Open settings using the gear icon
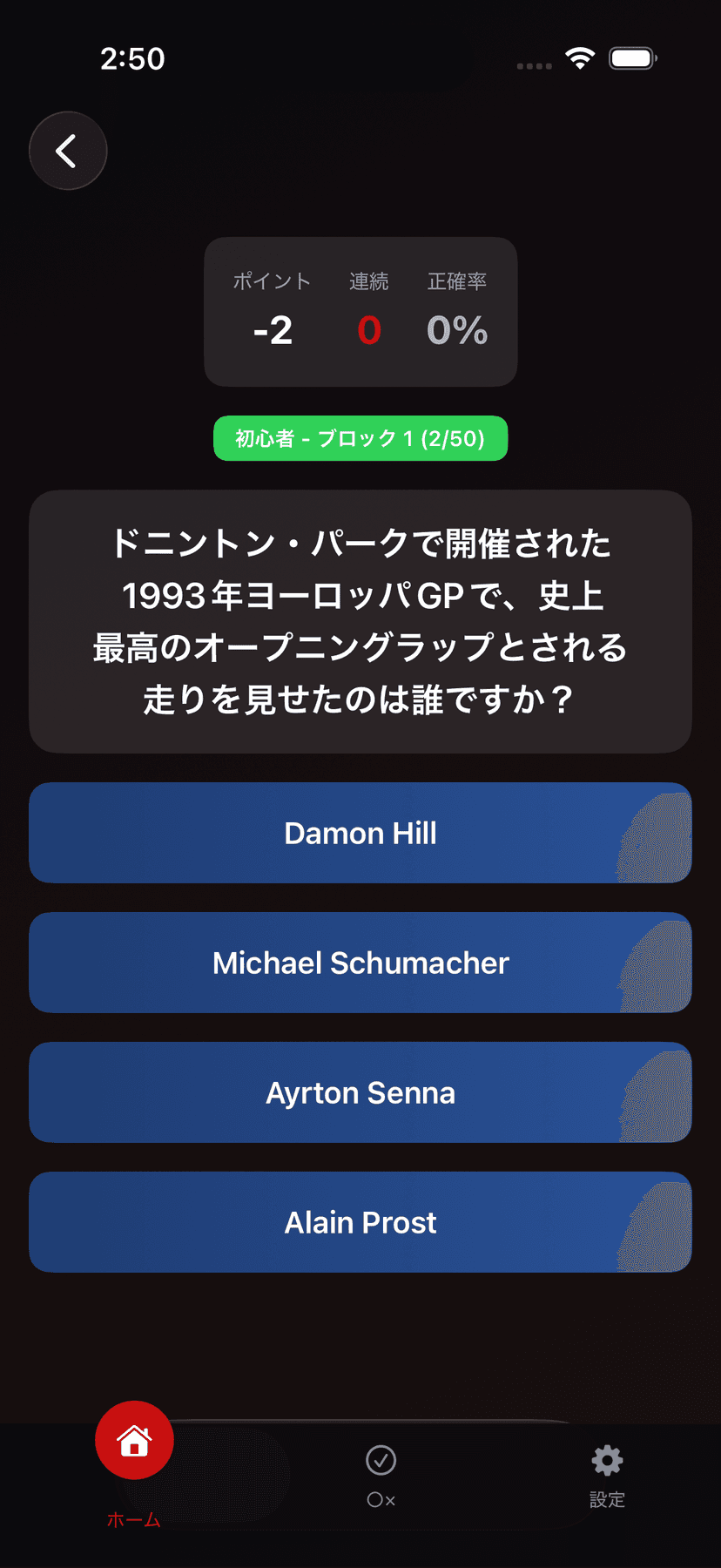Screen dimensions: 721x1568 606,1461
